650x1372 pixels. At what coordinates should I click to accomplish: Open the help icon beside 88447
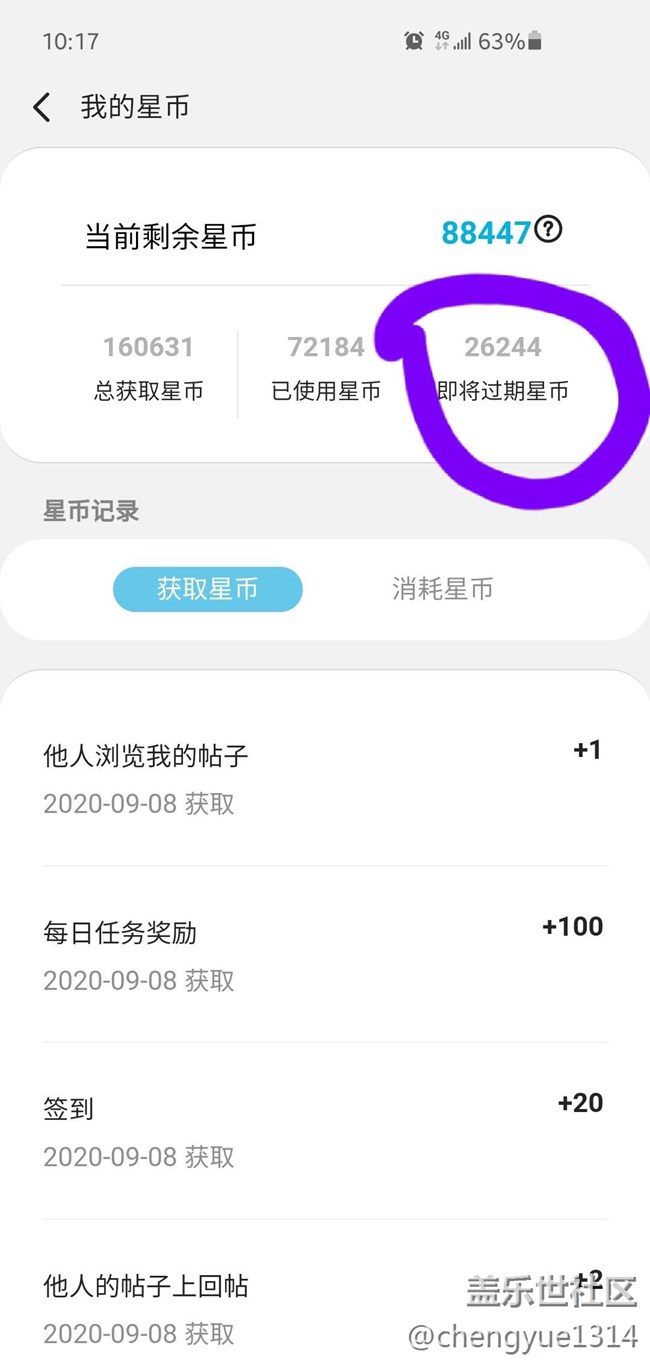coord(548,230)
